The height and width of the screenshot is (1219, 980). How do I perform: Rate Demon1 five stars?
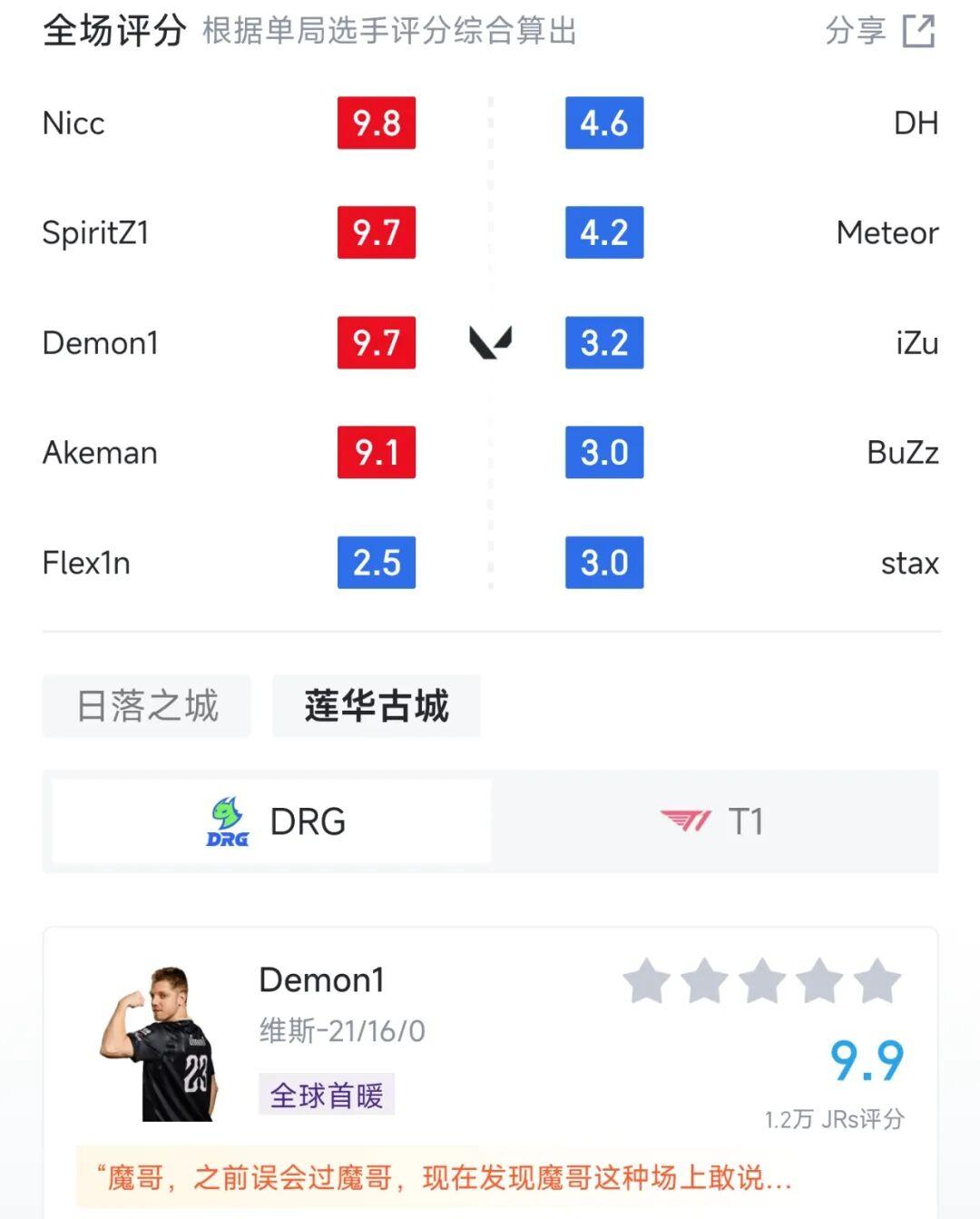click(x=877, y=981)
